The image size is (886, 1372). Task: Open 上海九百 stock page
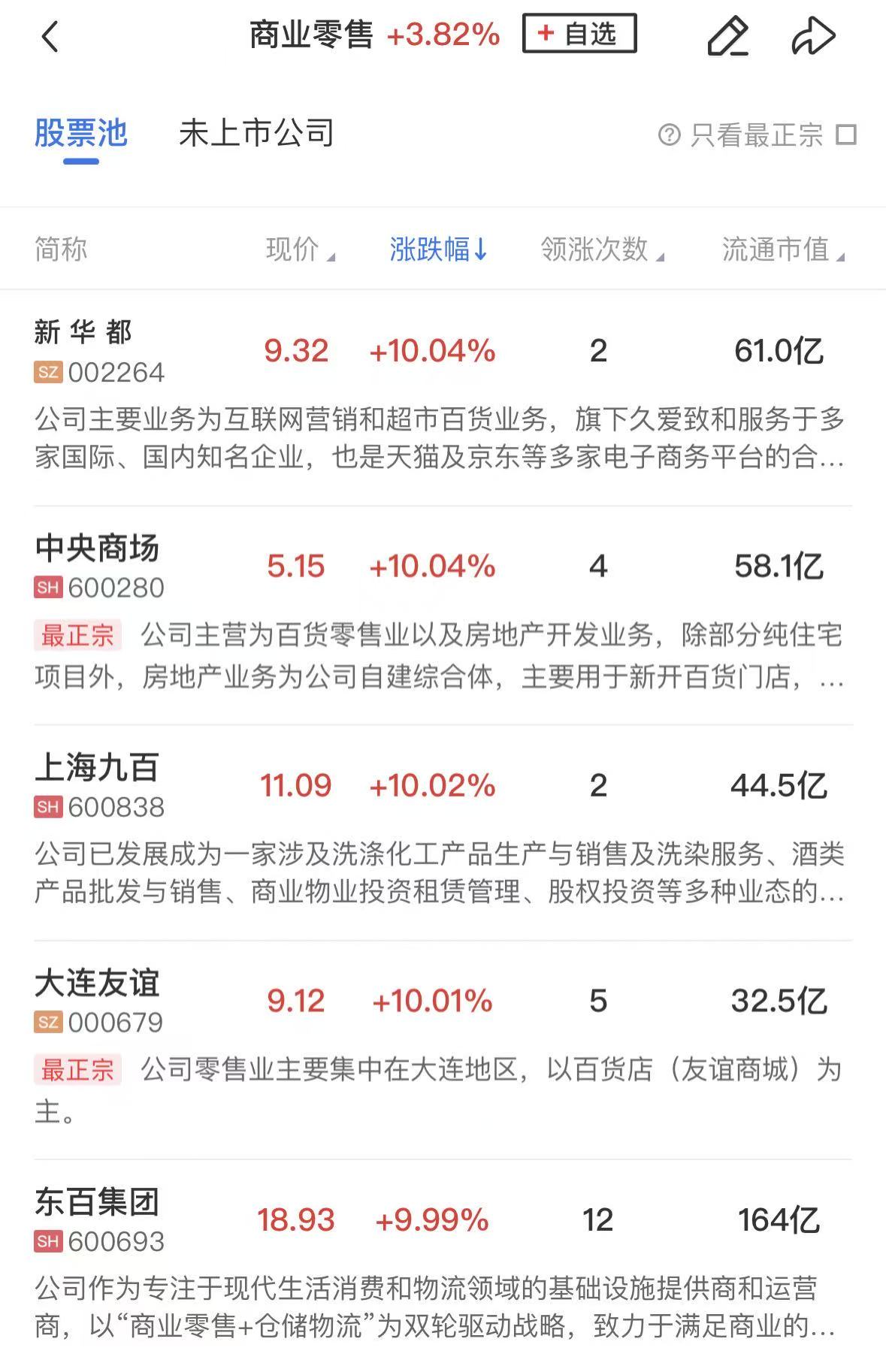[97, 769]
